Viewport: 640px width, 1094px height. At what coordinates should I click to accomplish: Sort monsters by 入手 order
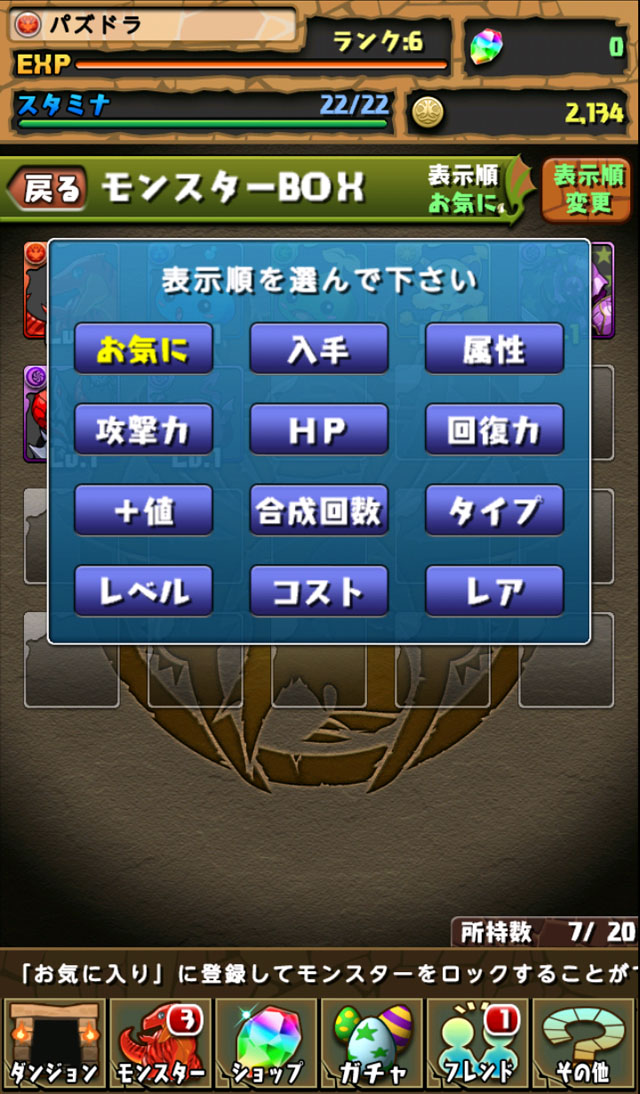318,348
